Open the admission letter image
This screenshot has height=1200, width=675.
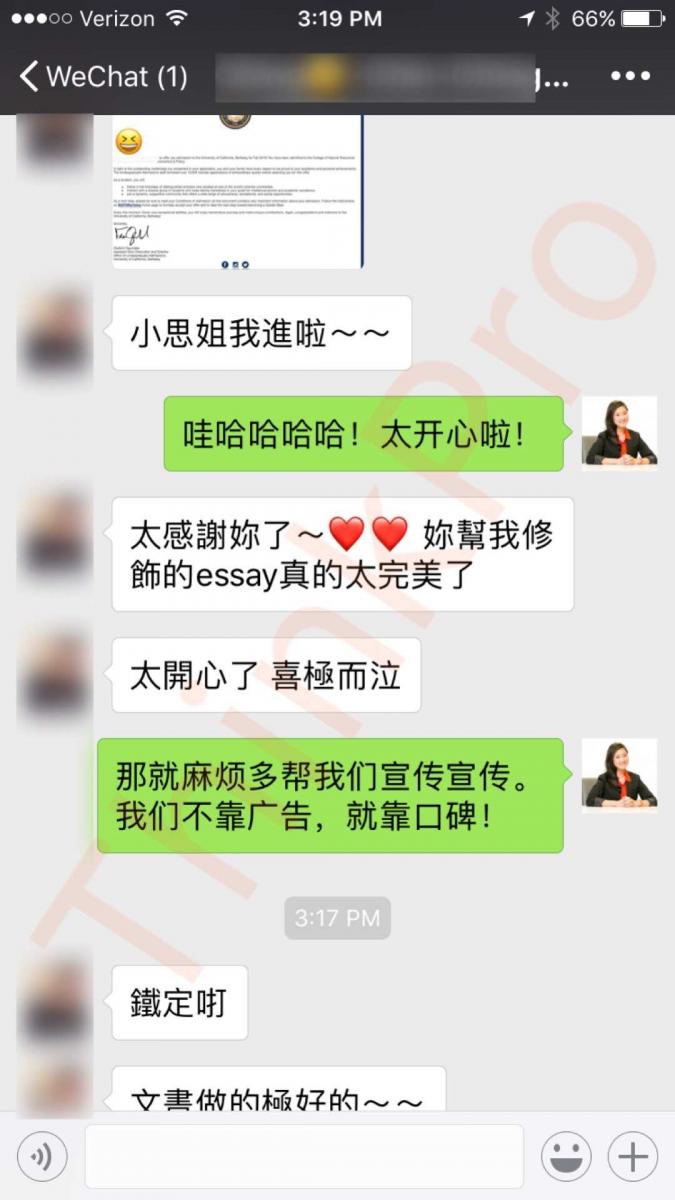coord(236,190)
